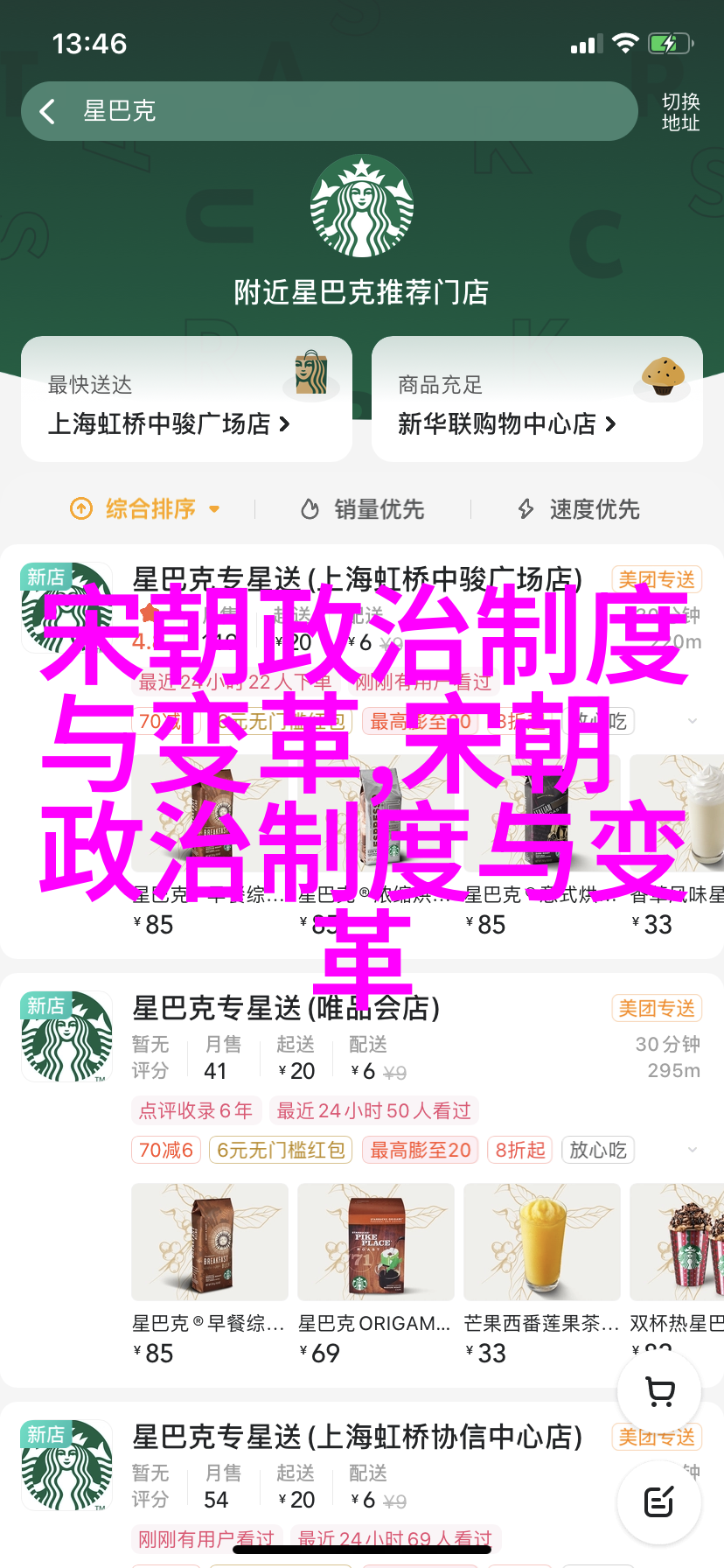This screenshot has width=724, height=1568.
Task: Sort by 速度优先
Action: pyautogui.click(x=579, y=508)
